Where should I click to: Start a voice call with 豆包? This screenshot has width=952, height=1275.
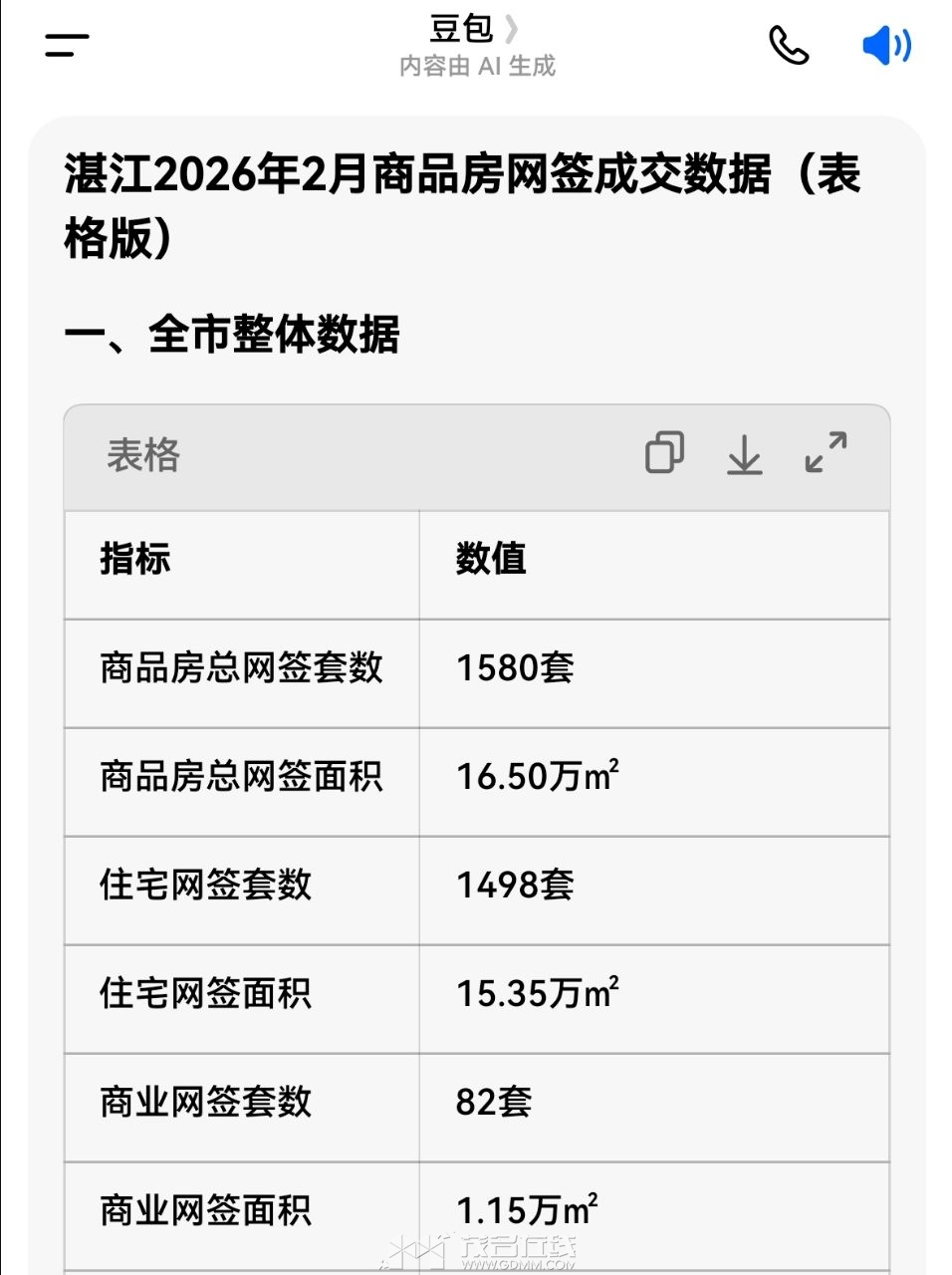pyautogui.click(x=788, y=45)
